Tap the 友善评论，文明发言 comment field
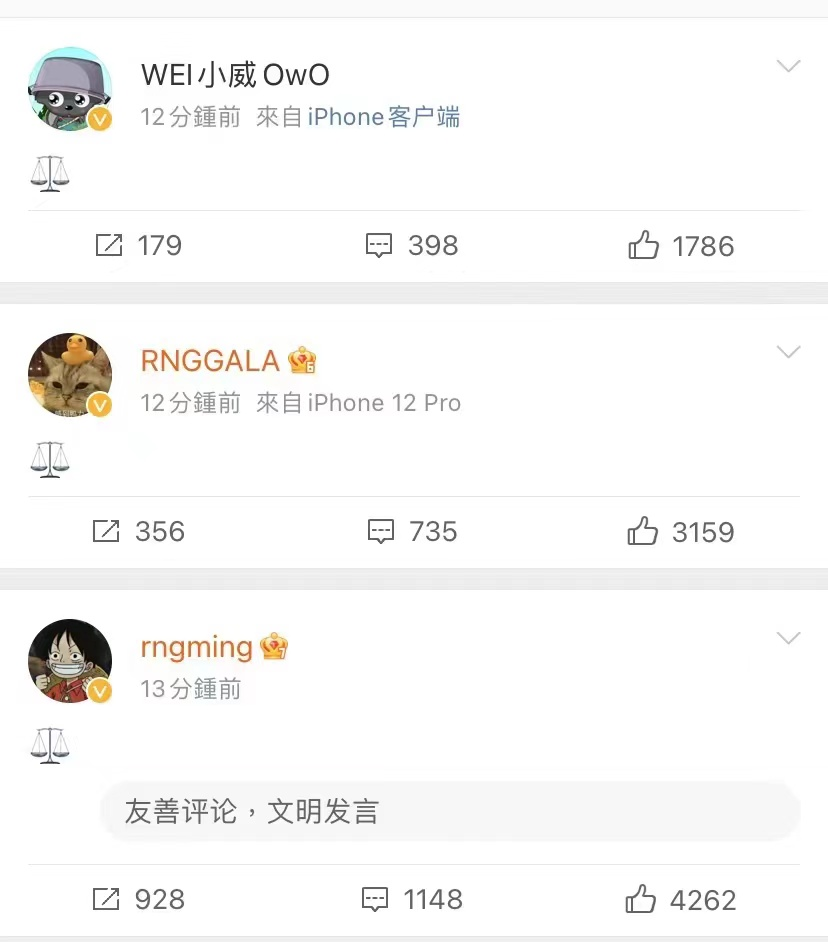 [x=450, y=811]
